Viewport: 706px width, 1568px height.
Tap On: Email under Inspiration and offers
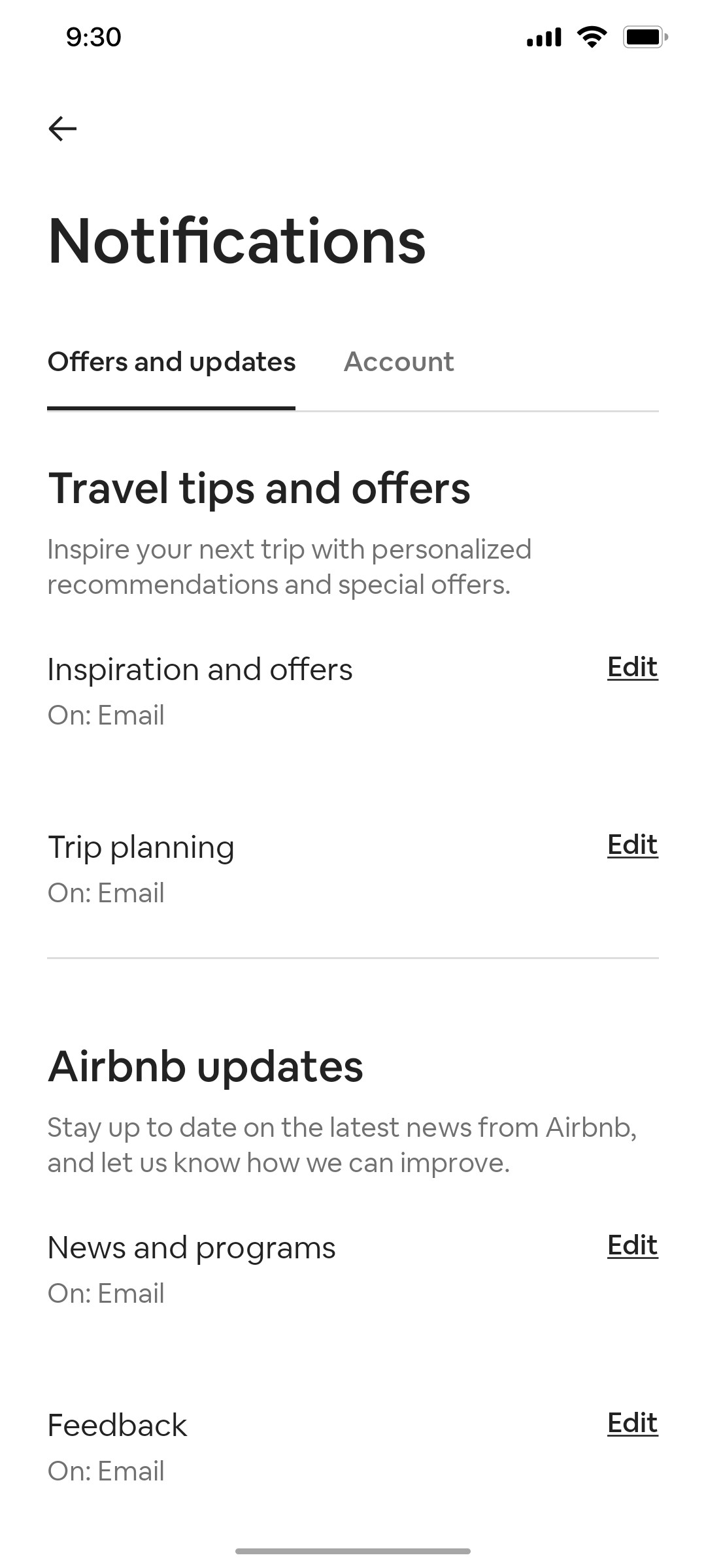tap(106, 715)
